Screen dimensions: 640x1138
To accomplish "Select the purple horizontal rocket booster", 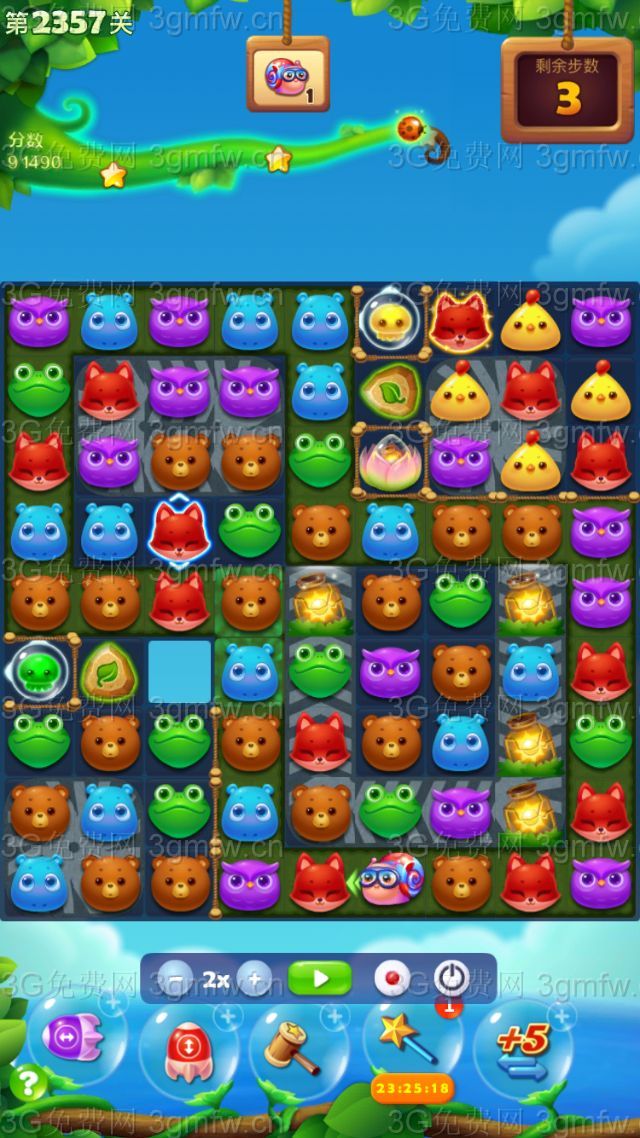I will pos(72,1037).
